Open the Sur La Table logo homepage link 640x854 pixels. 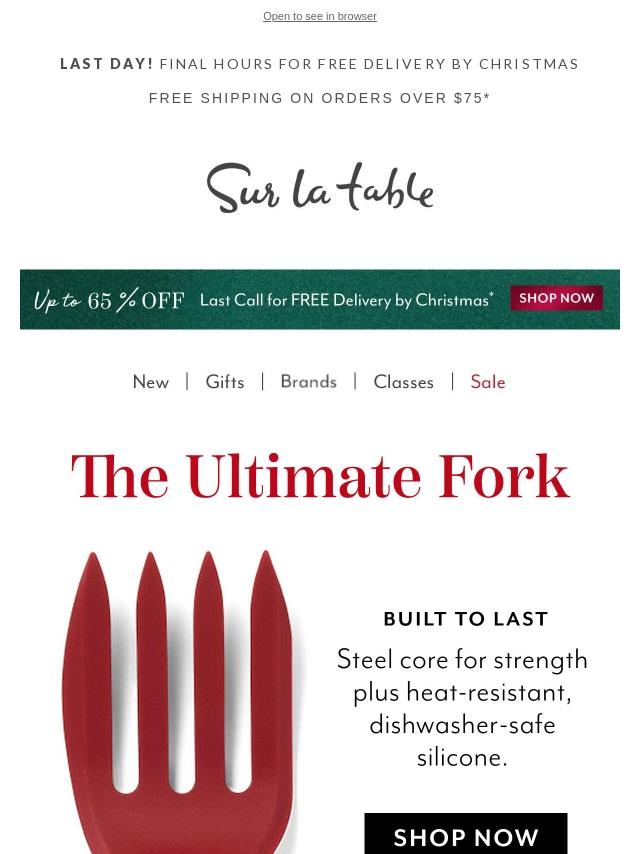point(320,188)
